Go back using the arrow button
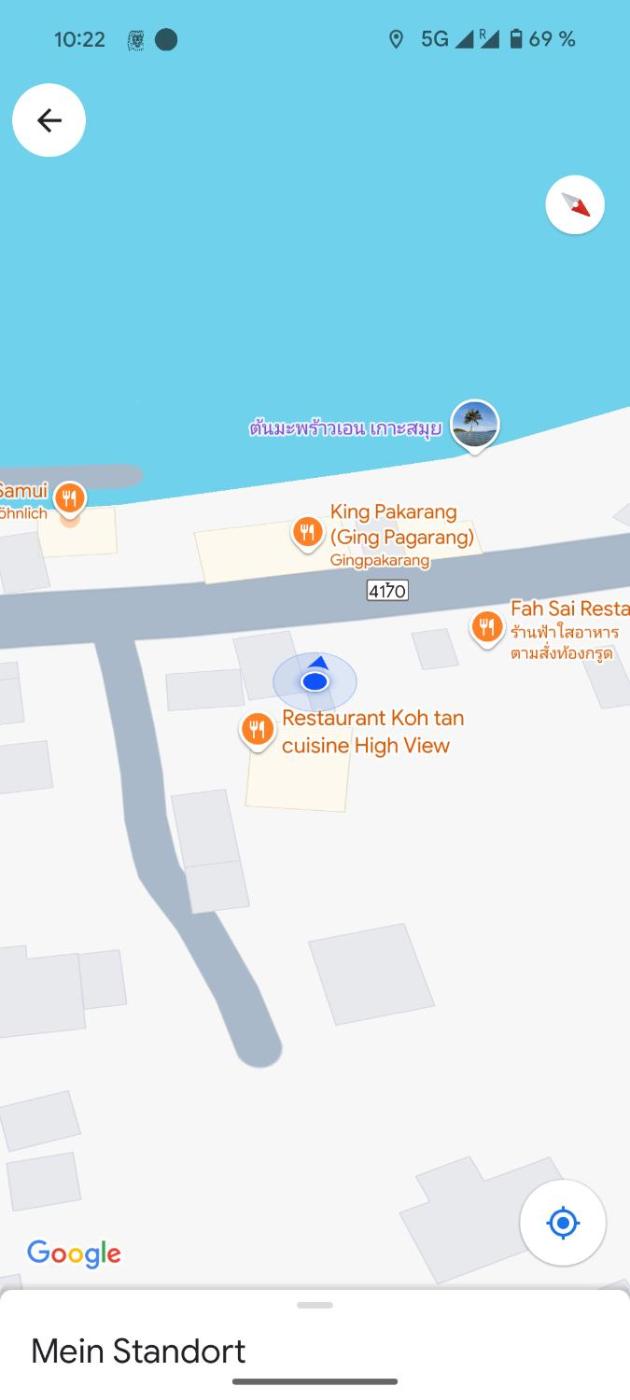Screen dimensions: 630x1400 49,120
